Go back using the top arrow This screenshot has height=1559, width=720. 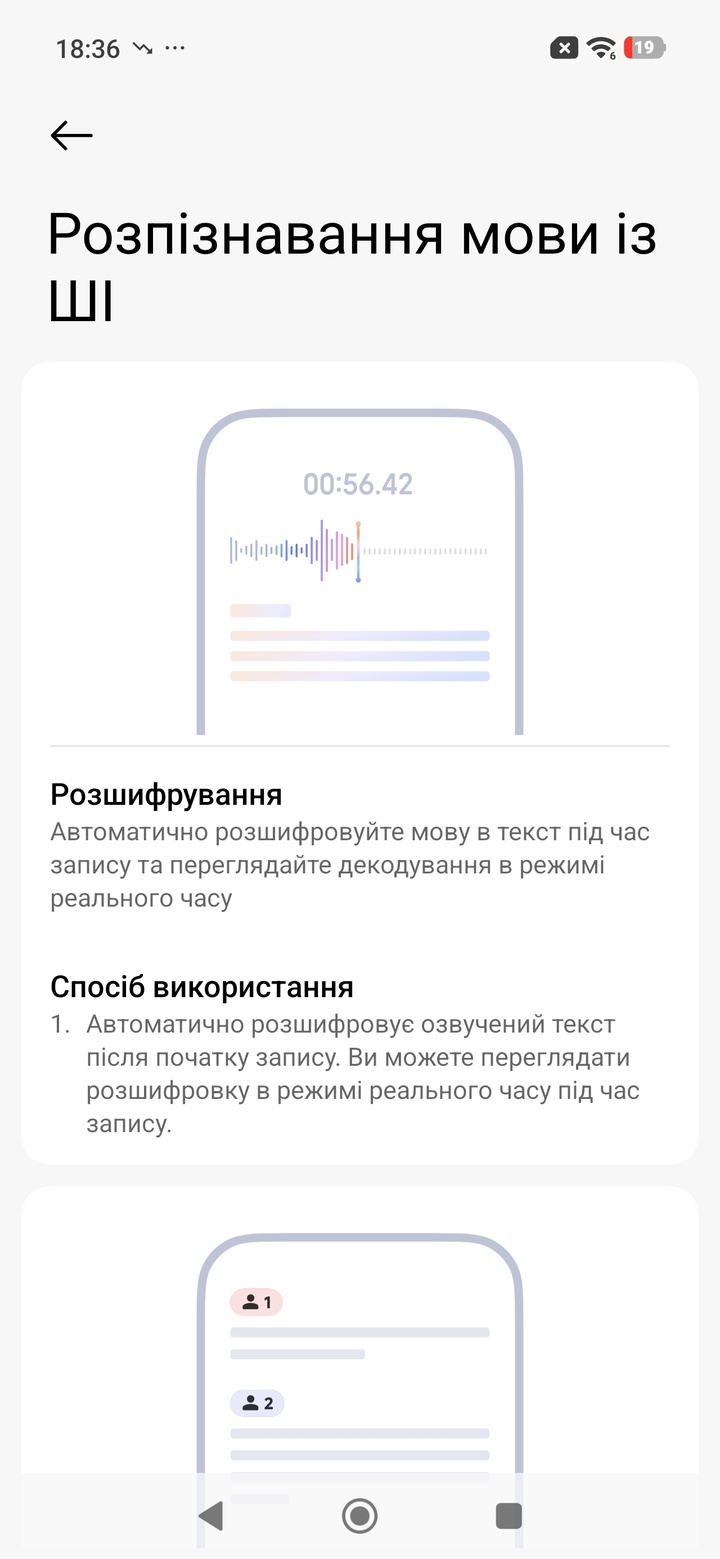coord(72,135)
